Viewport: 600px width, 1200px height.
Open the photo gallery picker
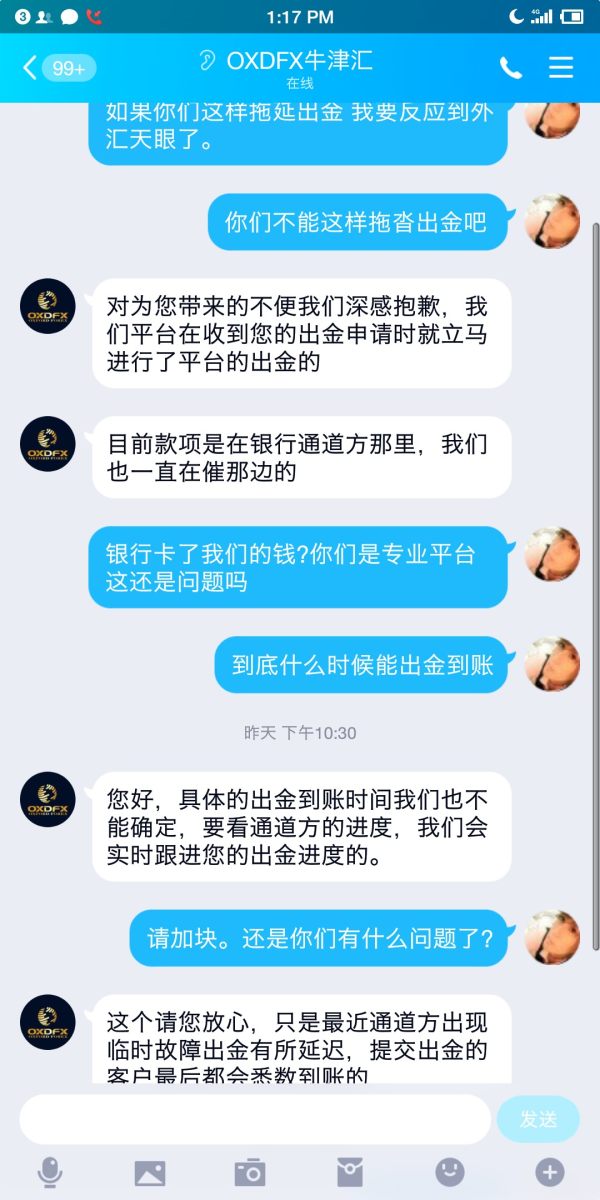[150, 1172]
